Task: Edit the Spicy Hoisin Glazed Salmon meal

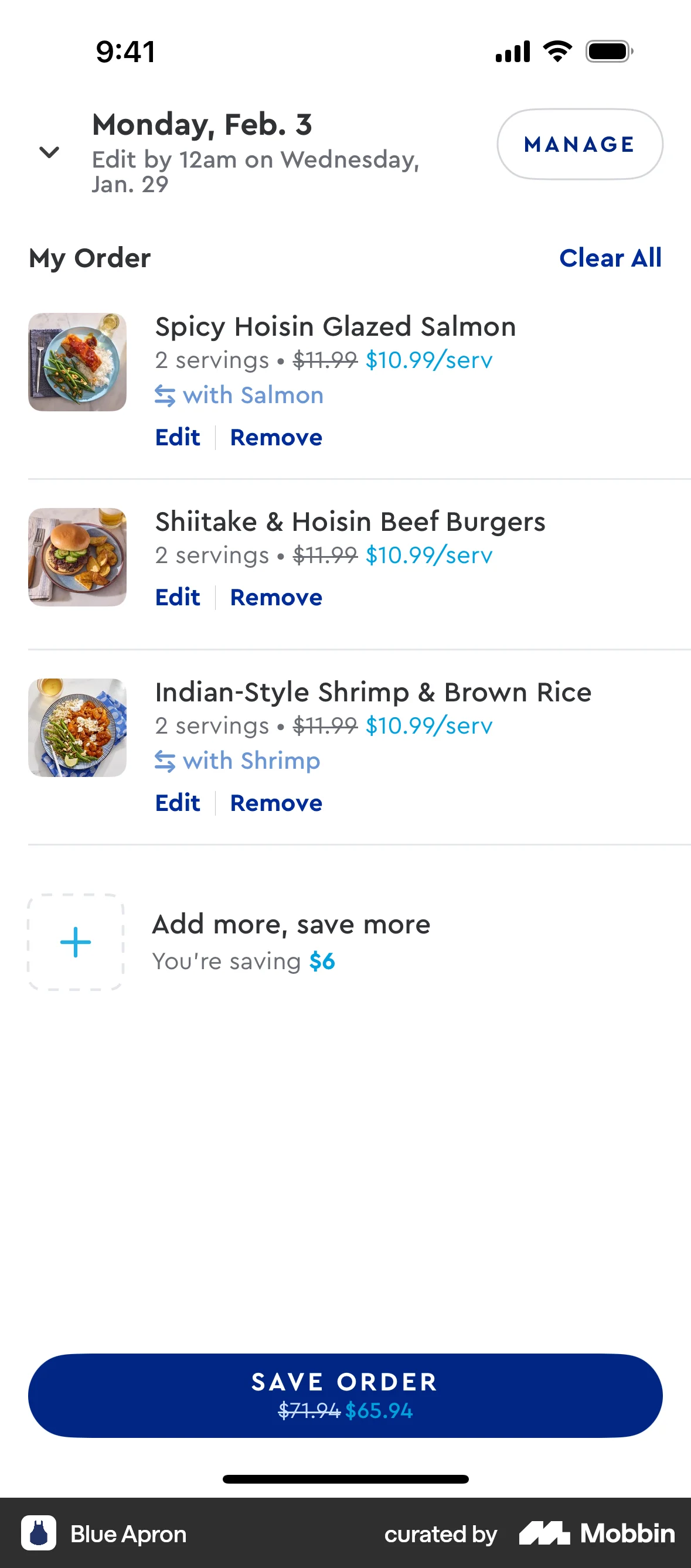Action: point(177,437)
